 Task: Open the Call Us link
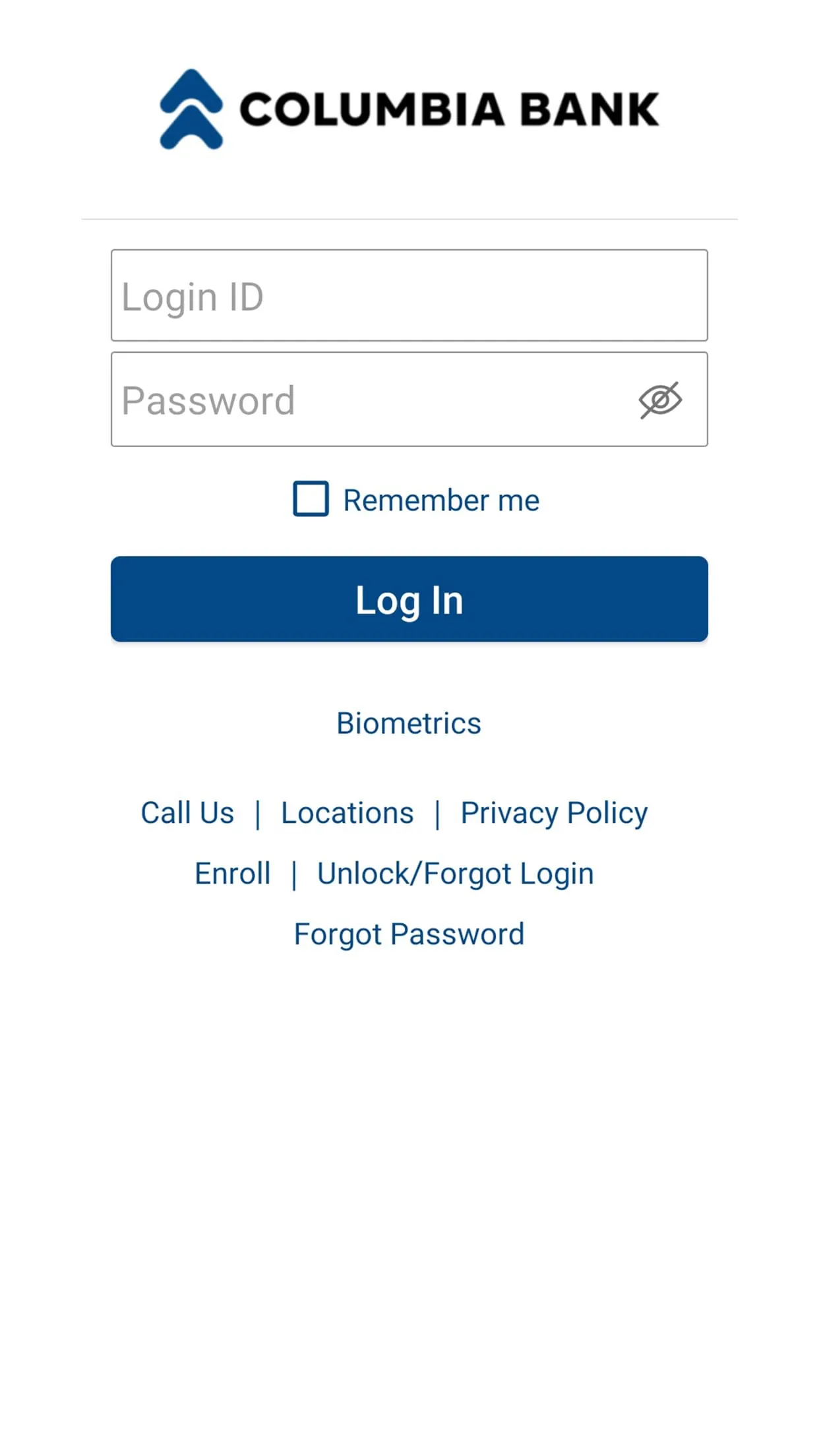(x=187, y=812)
